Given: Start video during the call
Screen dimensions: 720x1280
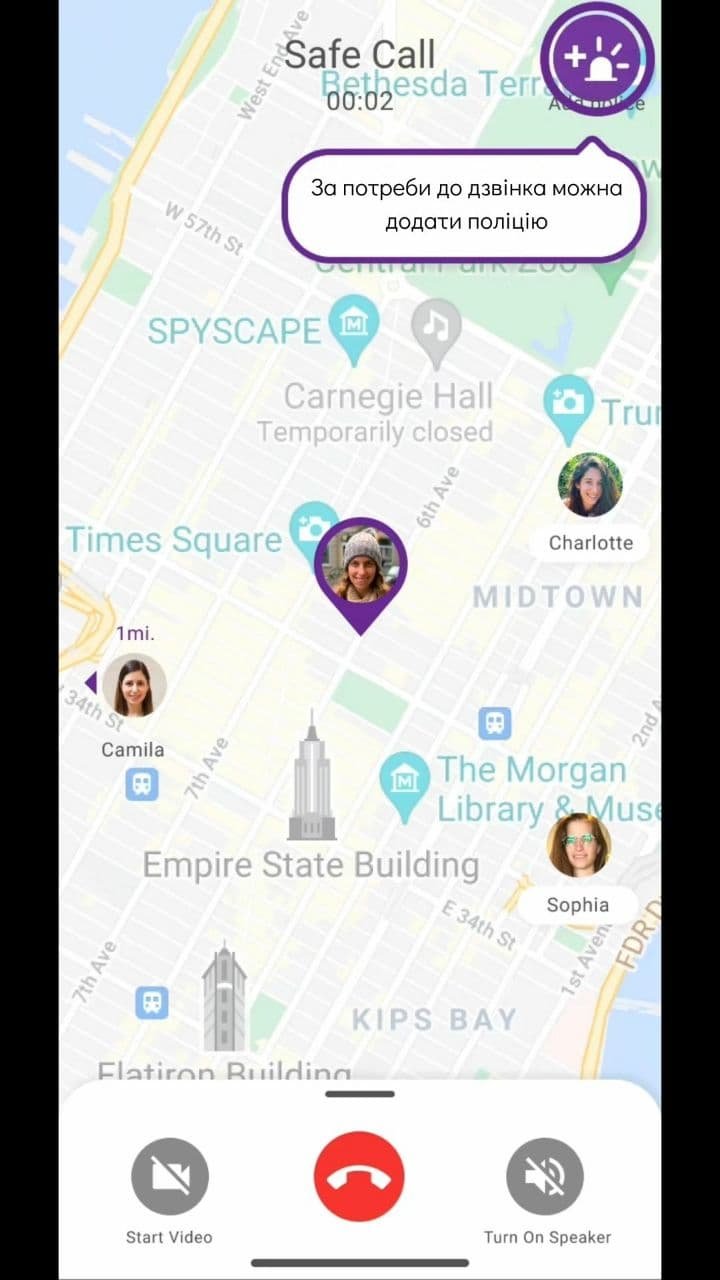Looking at the screenshot, I should (x=170, y=1177).
